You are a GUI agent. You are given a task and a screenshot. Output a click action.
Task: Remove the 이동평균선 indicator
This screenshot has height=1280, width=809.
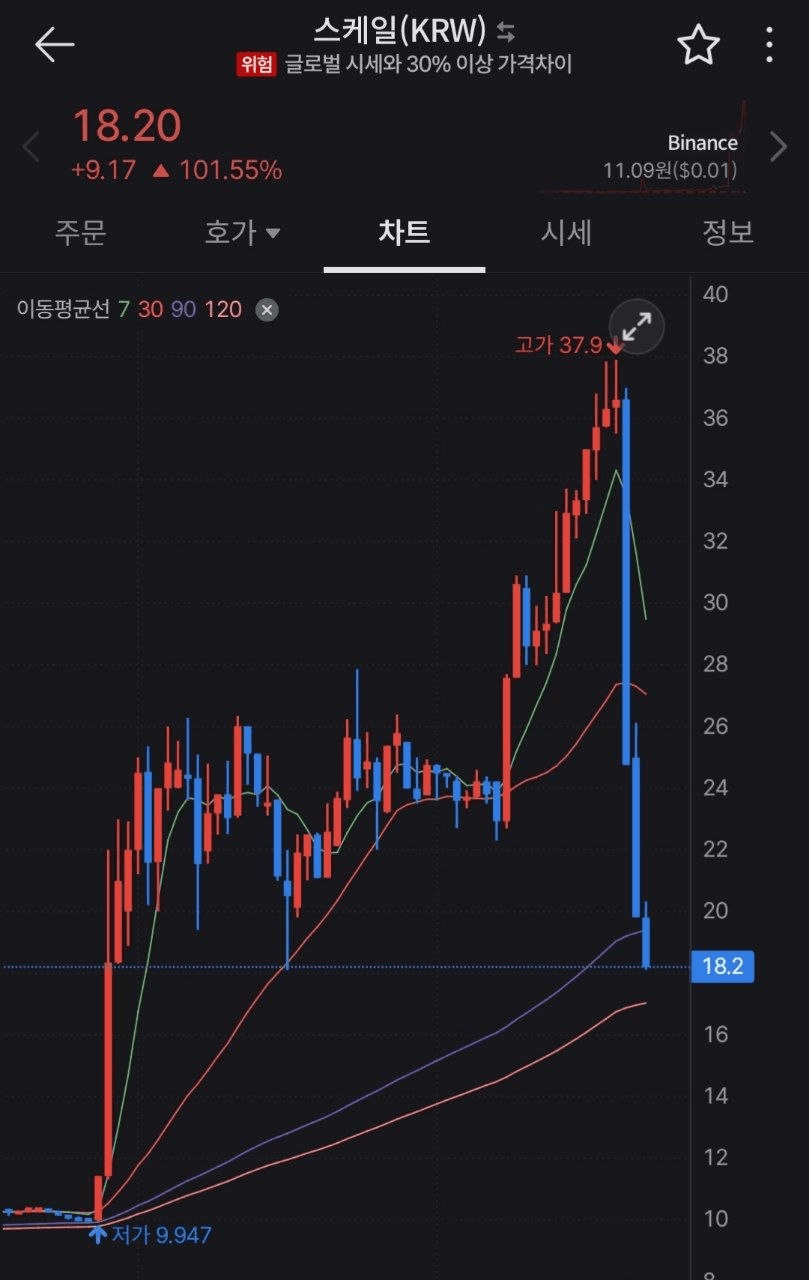266,310
